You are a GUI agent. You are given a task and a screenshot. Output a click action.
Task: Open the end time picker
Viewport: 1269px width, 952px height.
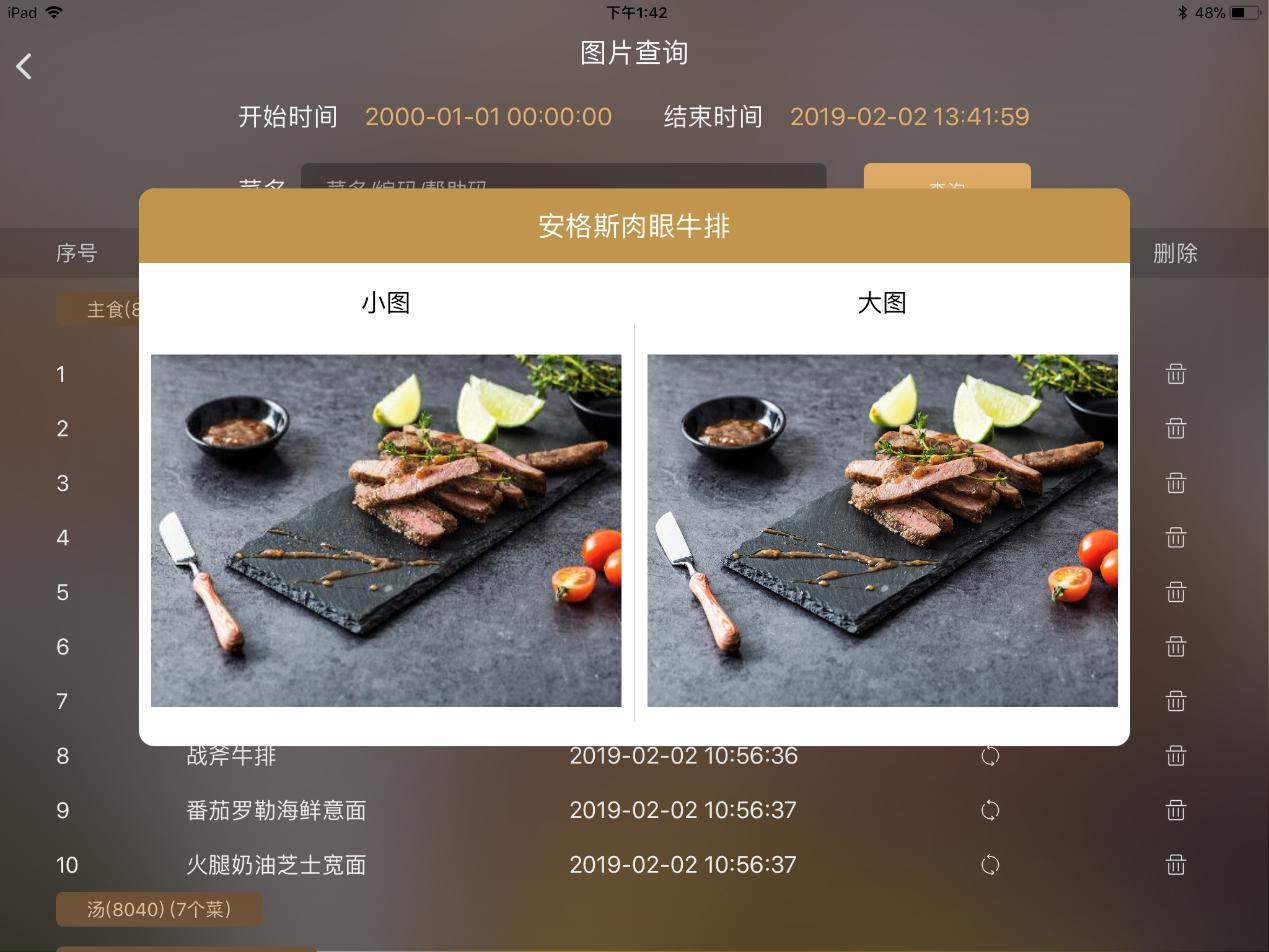(x=909, y=117)
